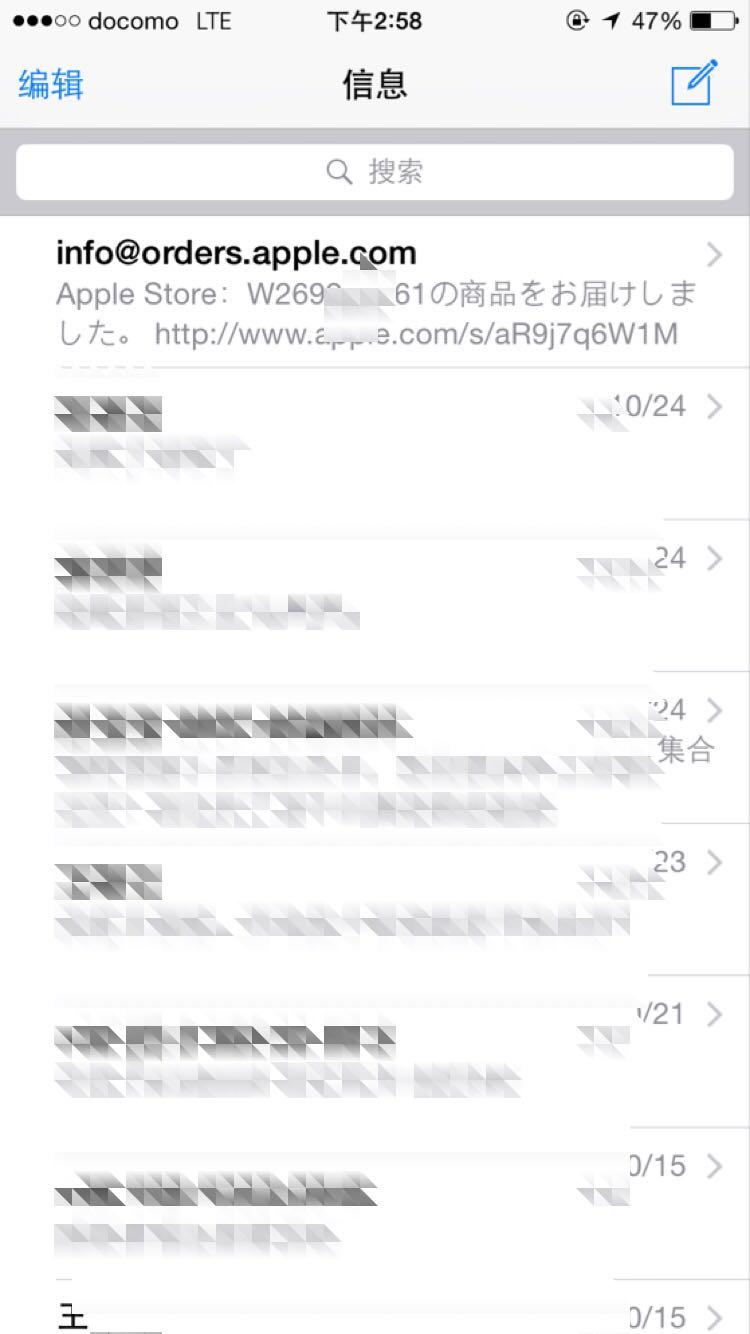Tap the orientation lock icon in status bar
The width and height of the screenshot is (750, 1334).
pyautogui.click(x=578, y=18)
